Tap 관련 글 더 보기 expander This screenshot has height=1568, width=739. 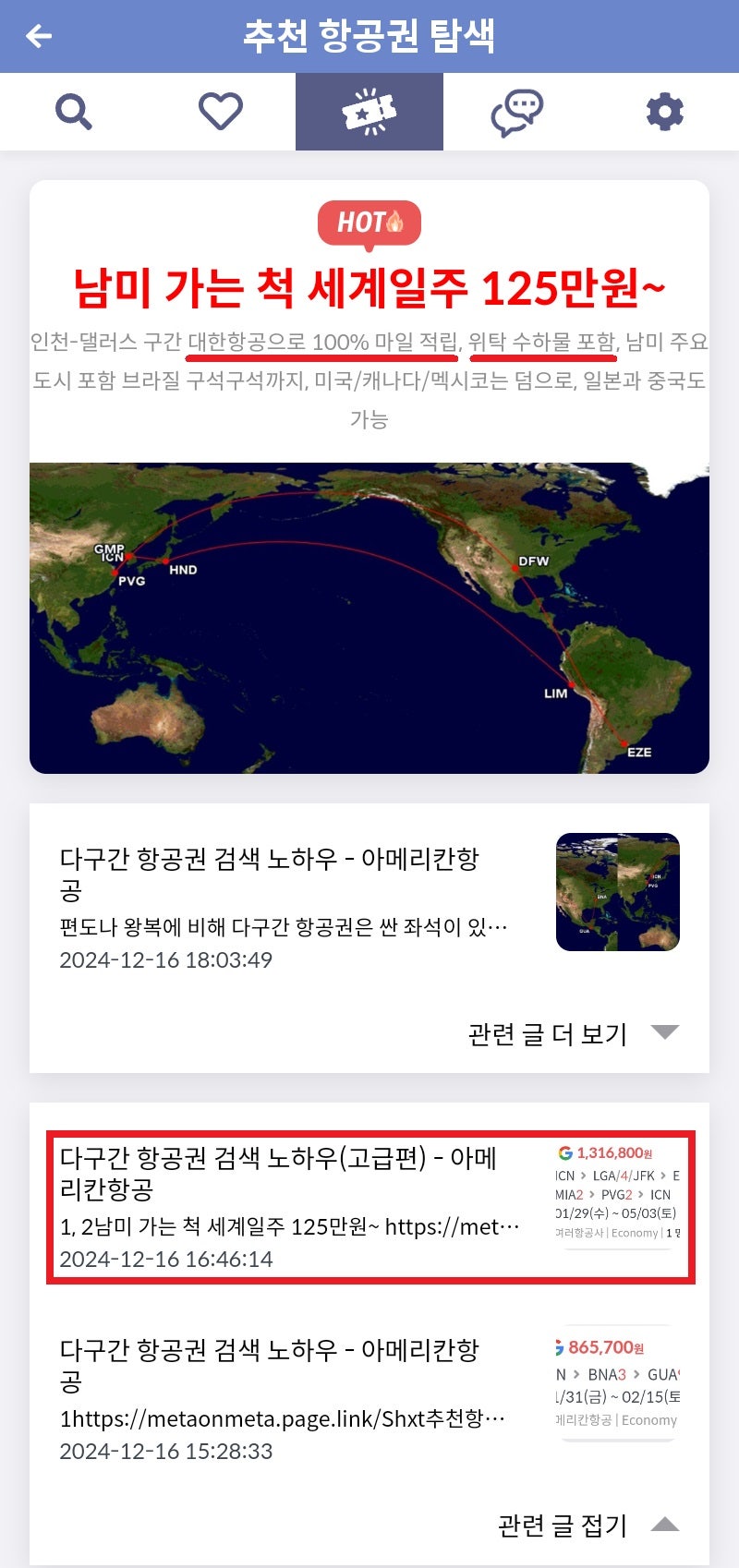tap(574, 1033)
